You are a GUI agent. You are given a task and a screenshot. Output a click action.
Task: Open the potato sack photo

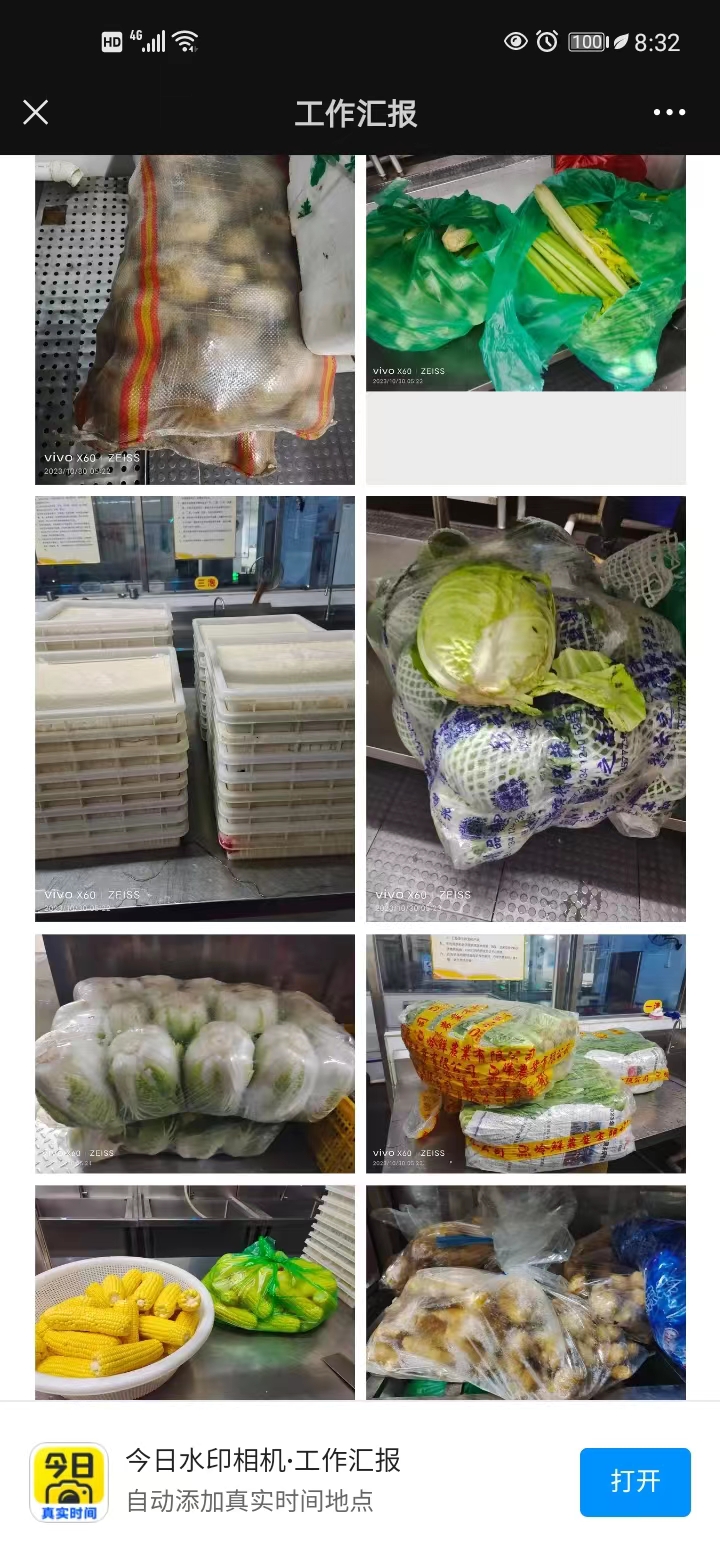tap(195, 320)
